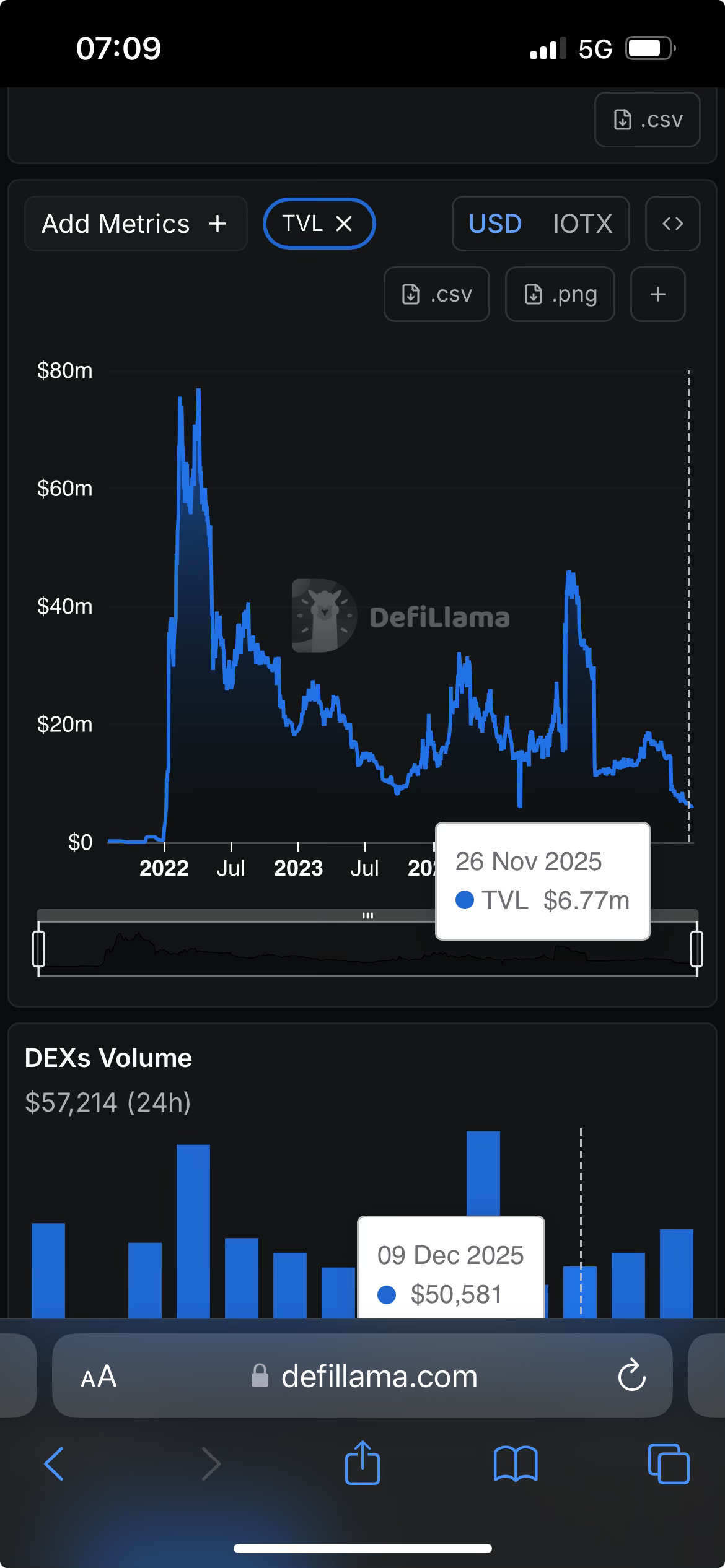Open Safari's AA page settings
This screenshot has width=725, height=1568.
(99, 1377)
